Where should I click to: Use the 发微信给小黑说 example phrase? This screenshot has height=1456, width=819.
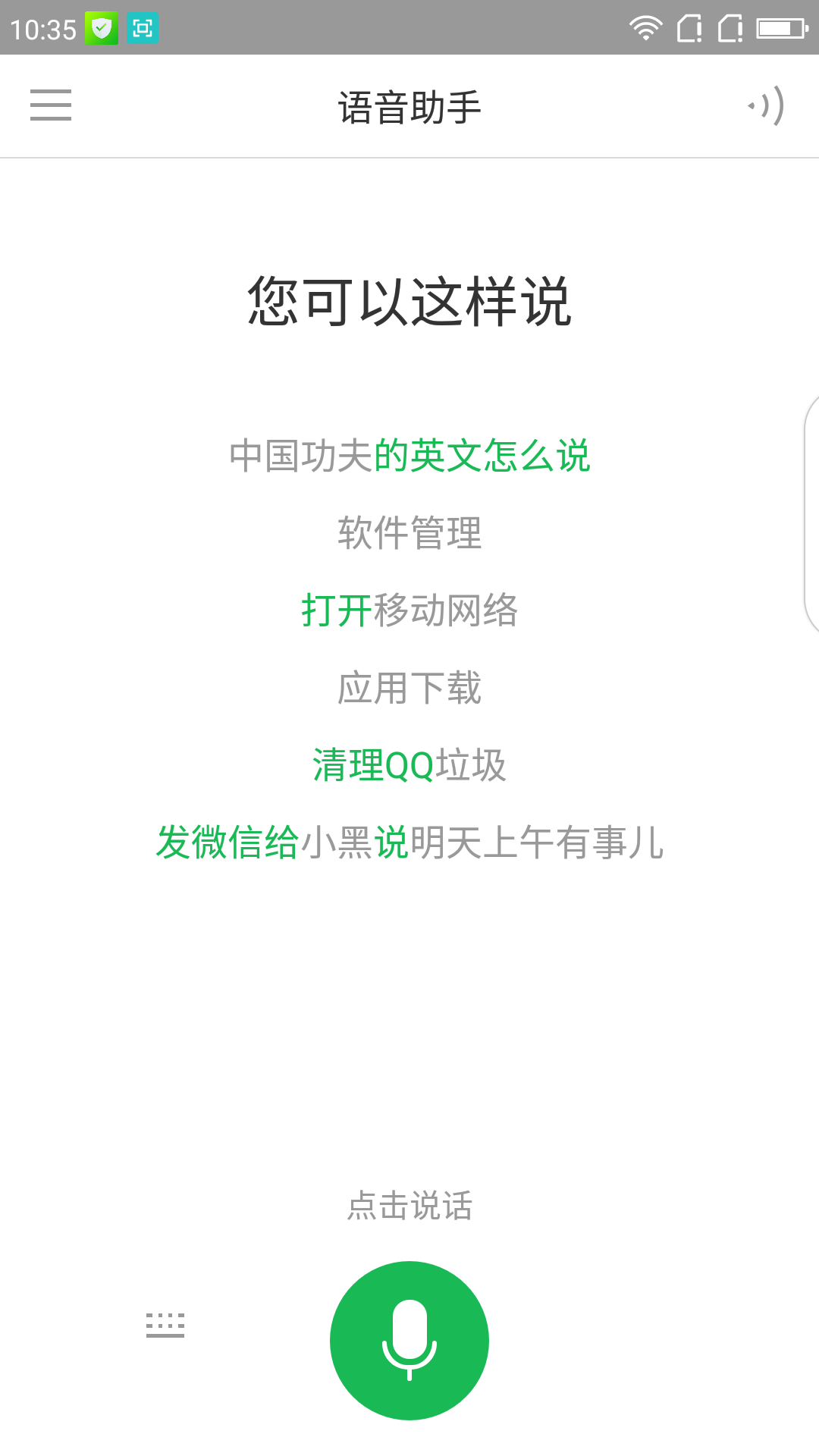point(409,843)
